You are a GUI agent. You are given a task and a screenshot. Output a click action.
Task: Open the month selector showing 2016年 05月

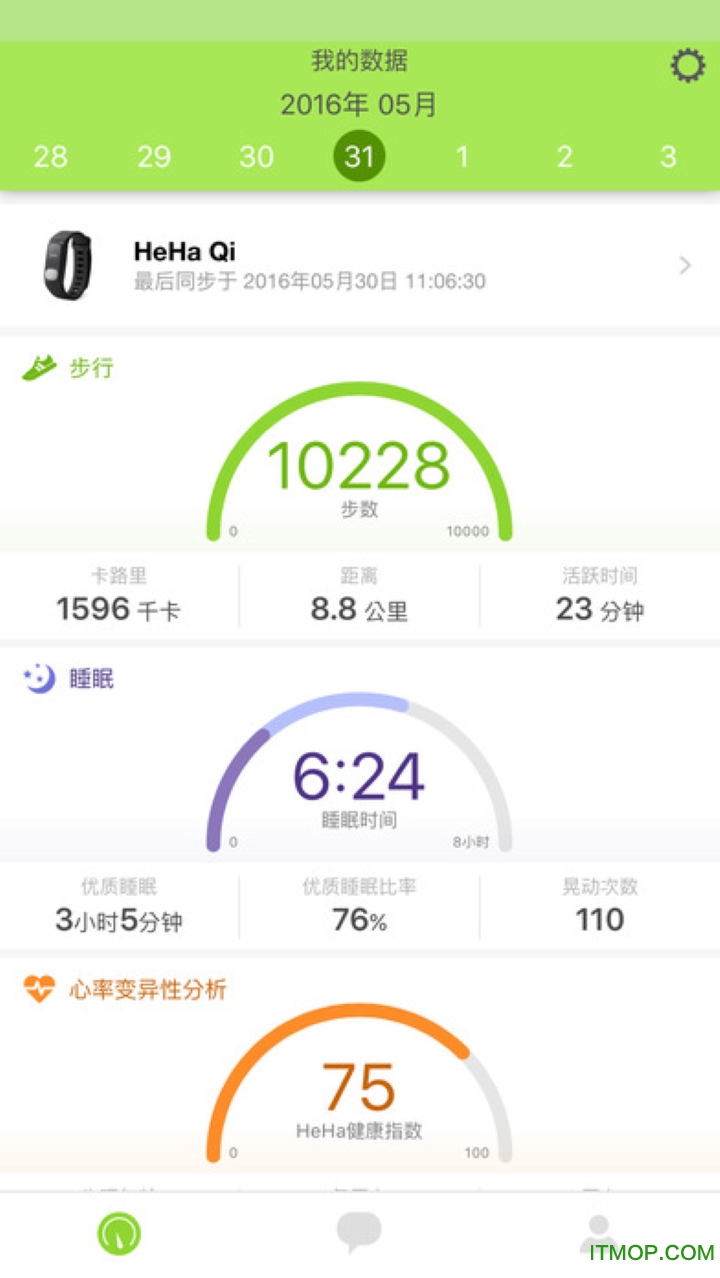tap(360, 103)
